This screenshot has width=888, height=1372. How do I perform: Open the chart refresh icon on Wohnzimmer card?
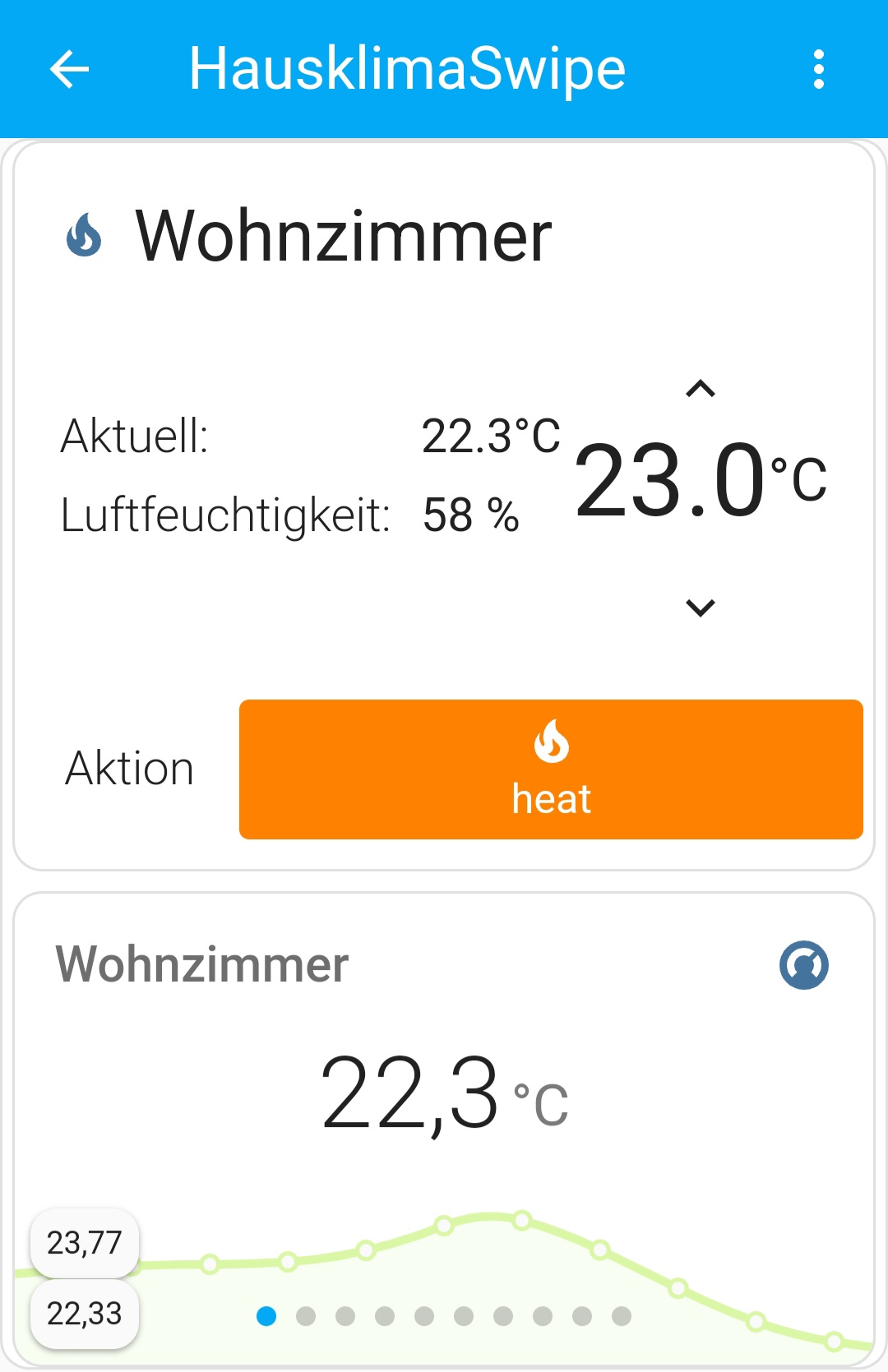(x=802, y=964)
